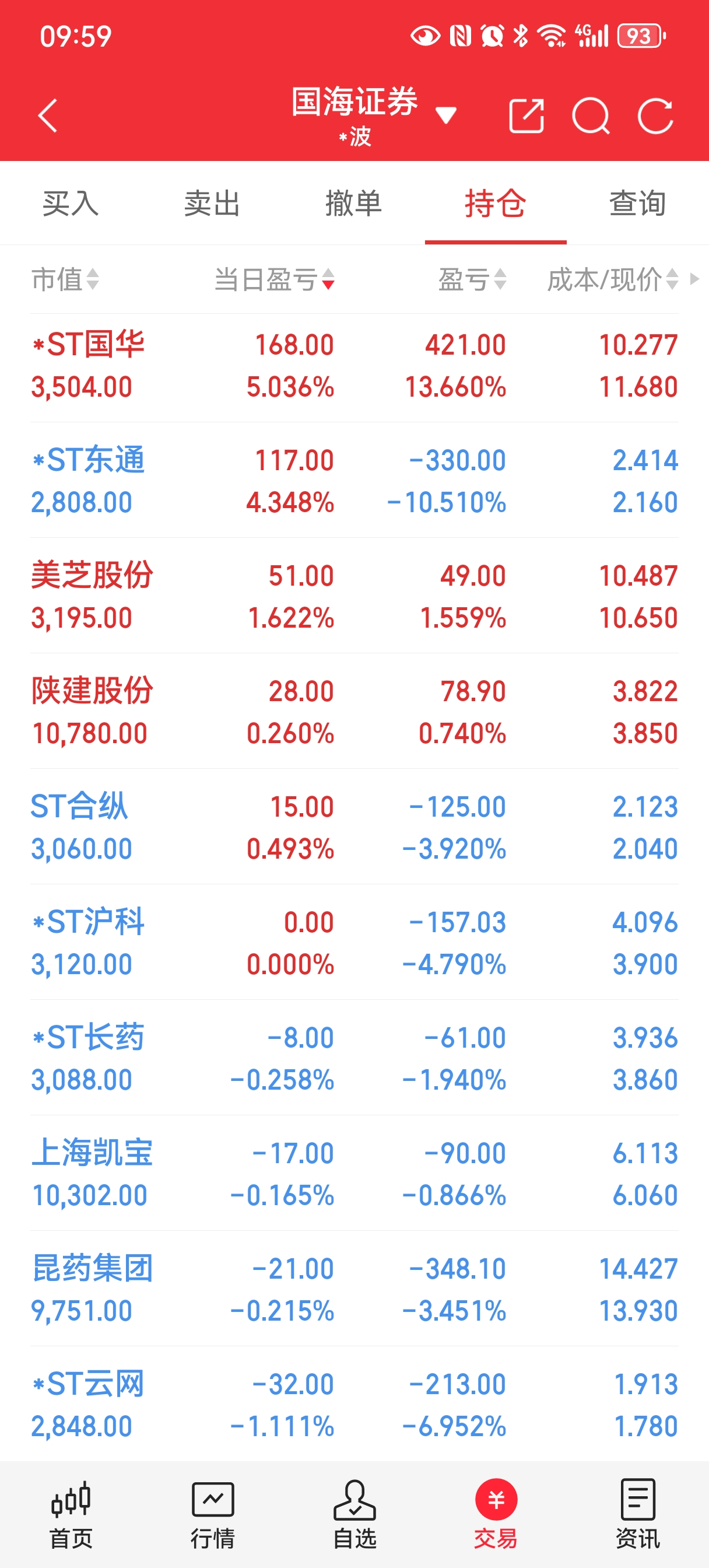Open the *ST国华 holding row

(354, 366)
